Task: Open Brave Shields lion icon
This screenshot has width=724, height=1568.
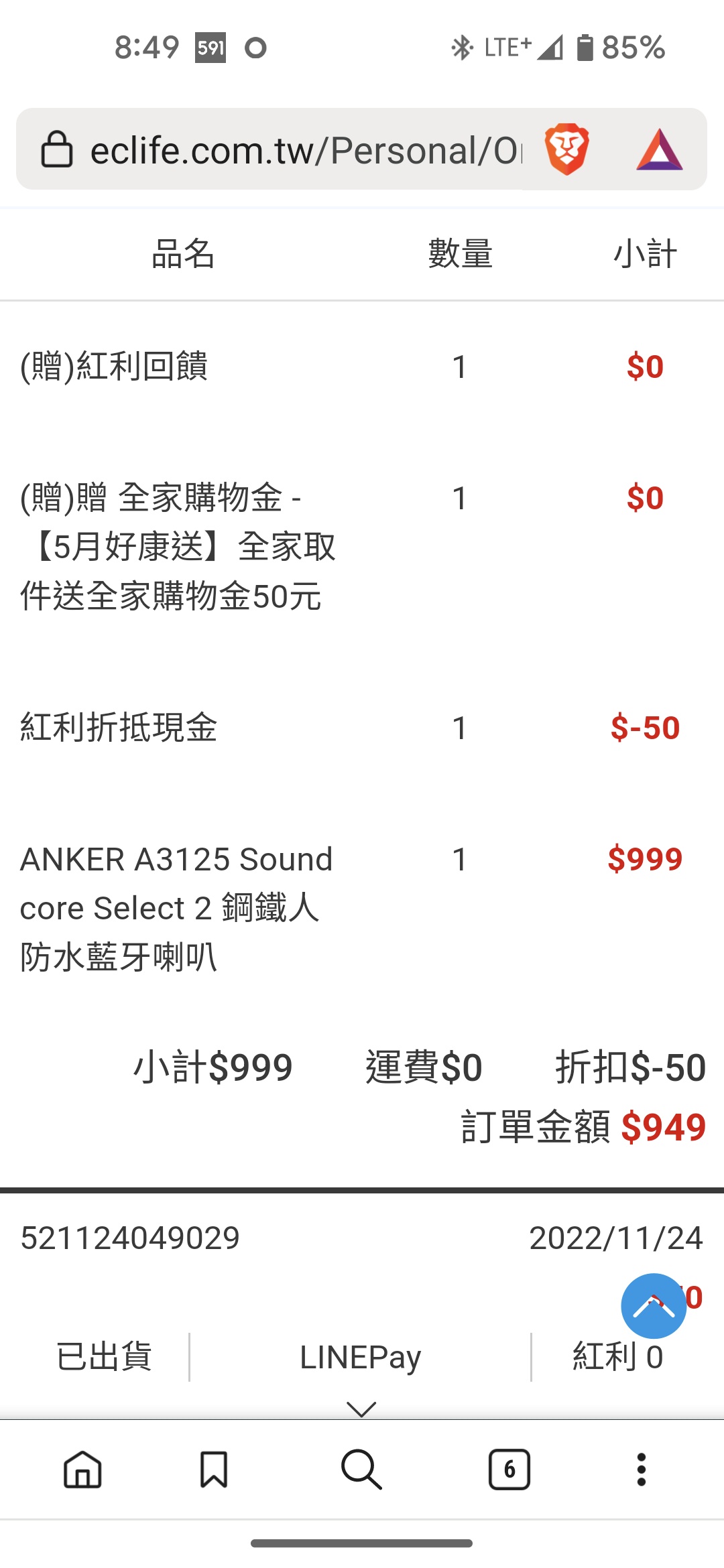Action: [566, 149]
